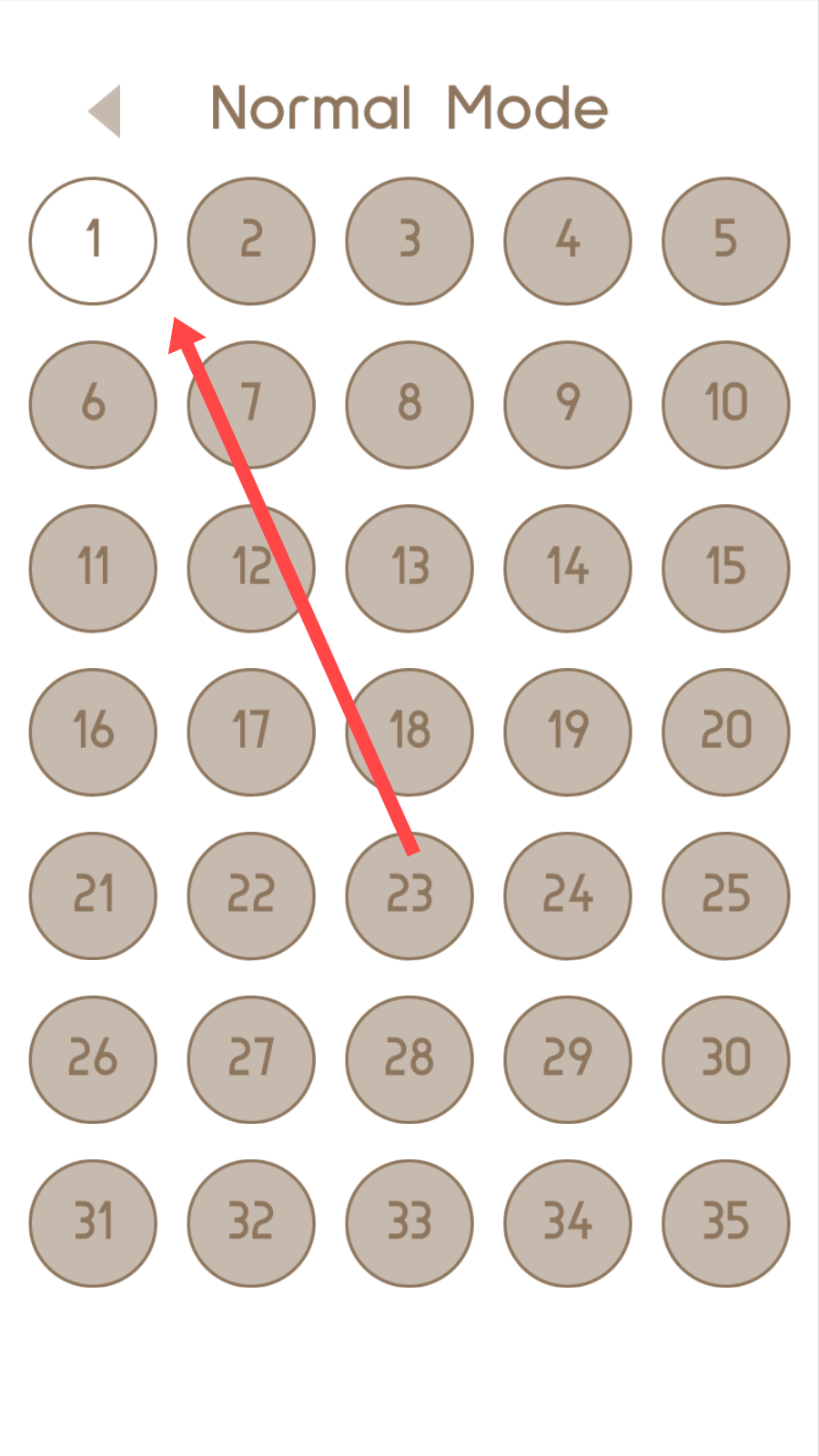This screenshot has width=819, height=1456.
Task: Choose level 5
Action: click(x=726, y=241)
